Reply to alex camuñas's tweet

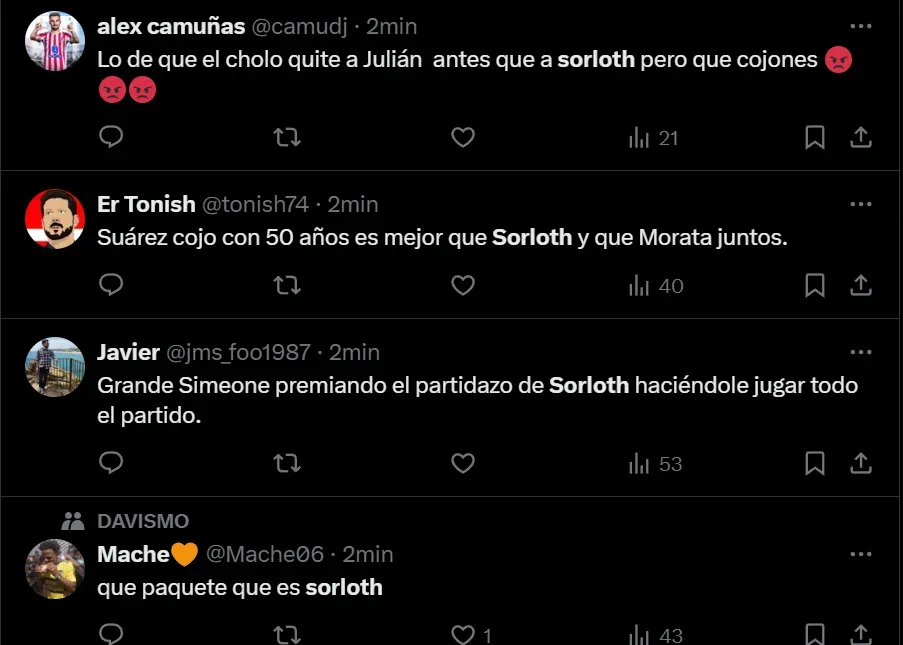coord(111,138)
